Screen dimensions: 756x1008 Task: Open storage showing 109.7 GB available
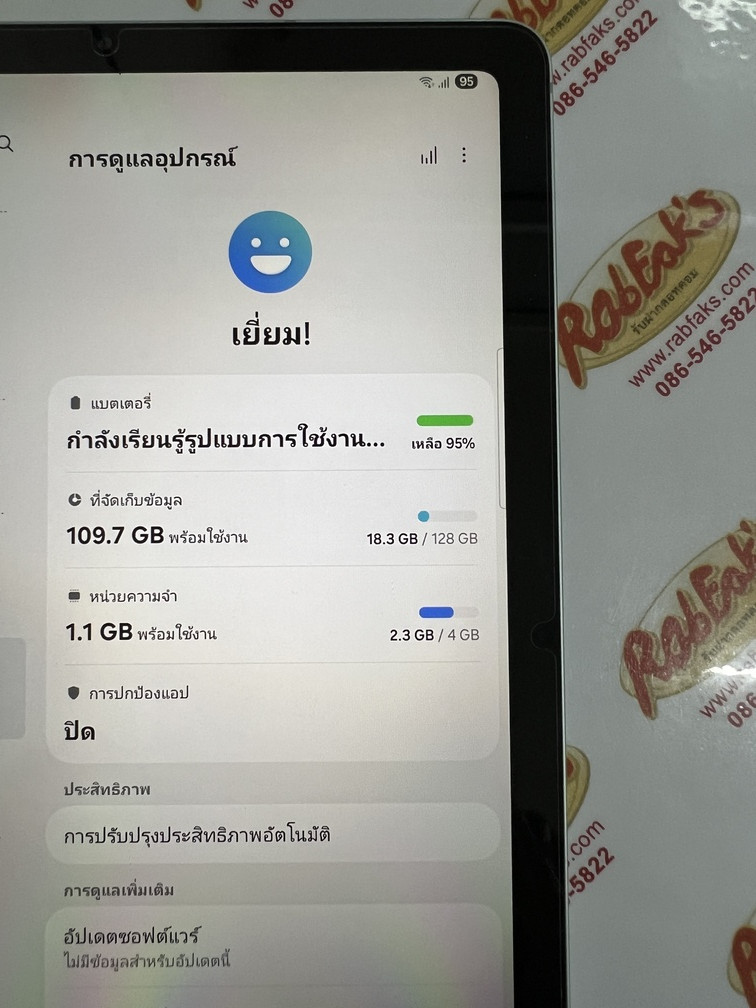(270, 520)
